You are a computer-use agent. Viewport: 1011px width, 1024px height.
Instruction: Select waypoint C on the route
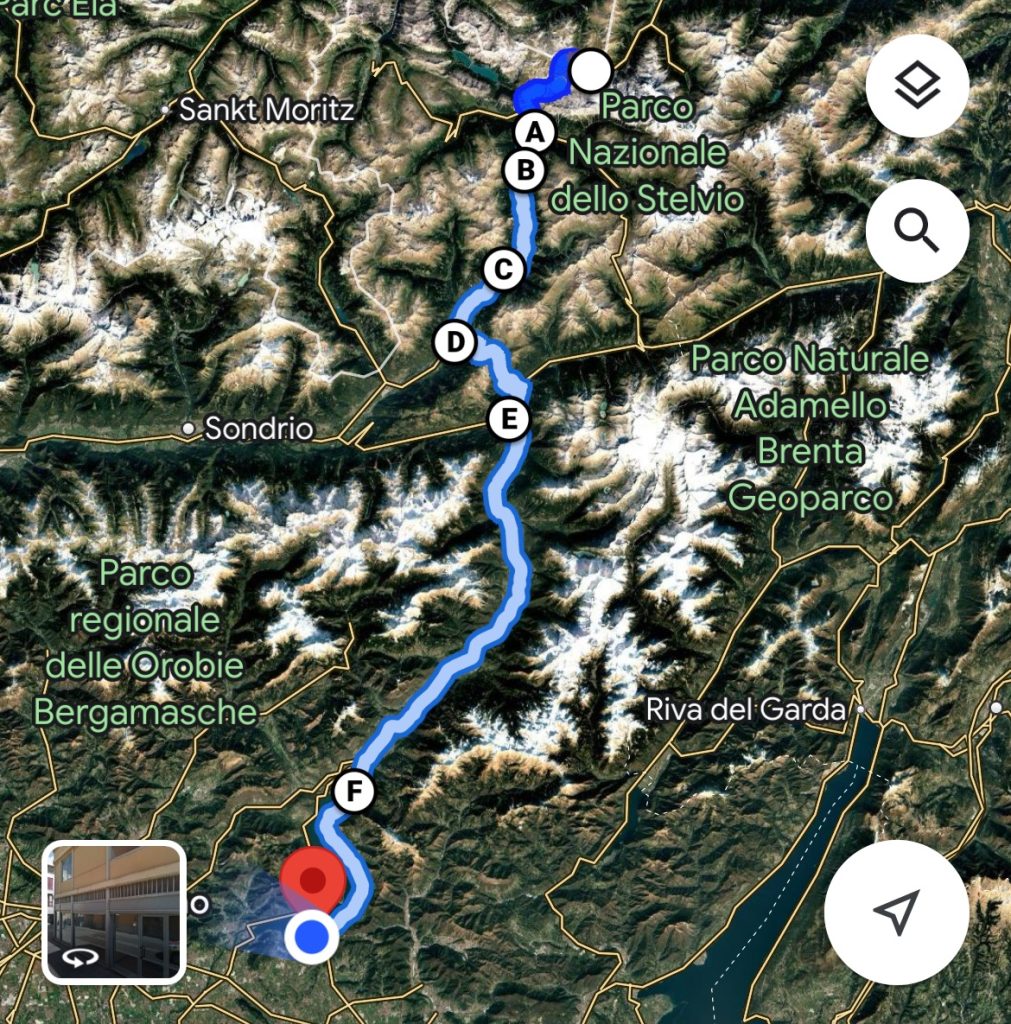coord(503,270)
